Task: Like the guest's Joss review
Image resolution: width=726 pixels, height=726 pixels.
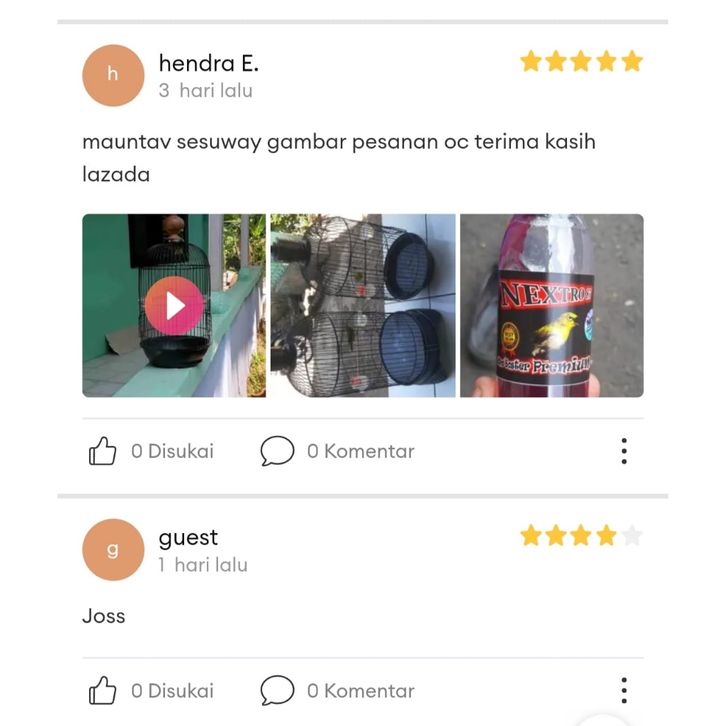Action: click(x=104, y=691)
